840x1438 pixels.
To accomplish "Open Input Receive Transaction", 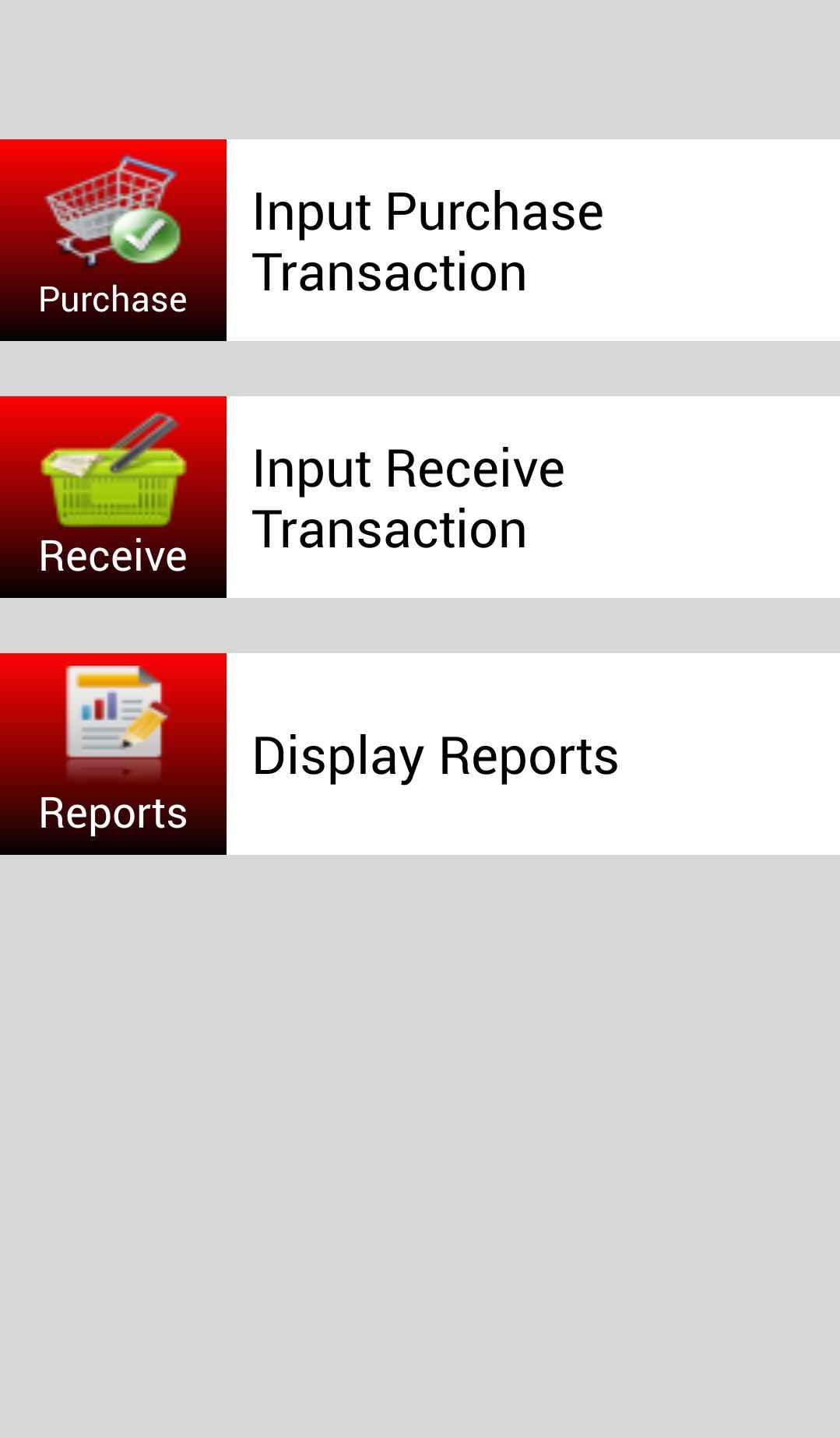I will coord(420,497).
